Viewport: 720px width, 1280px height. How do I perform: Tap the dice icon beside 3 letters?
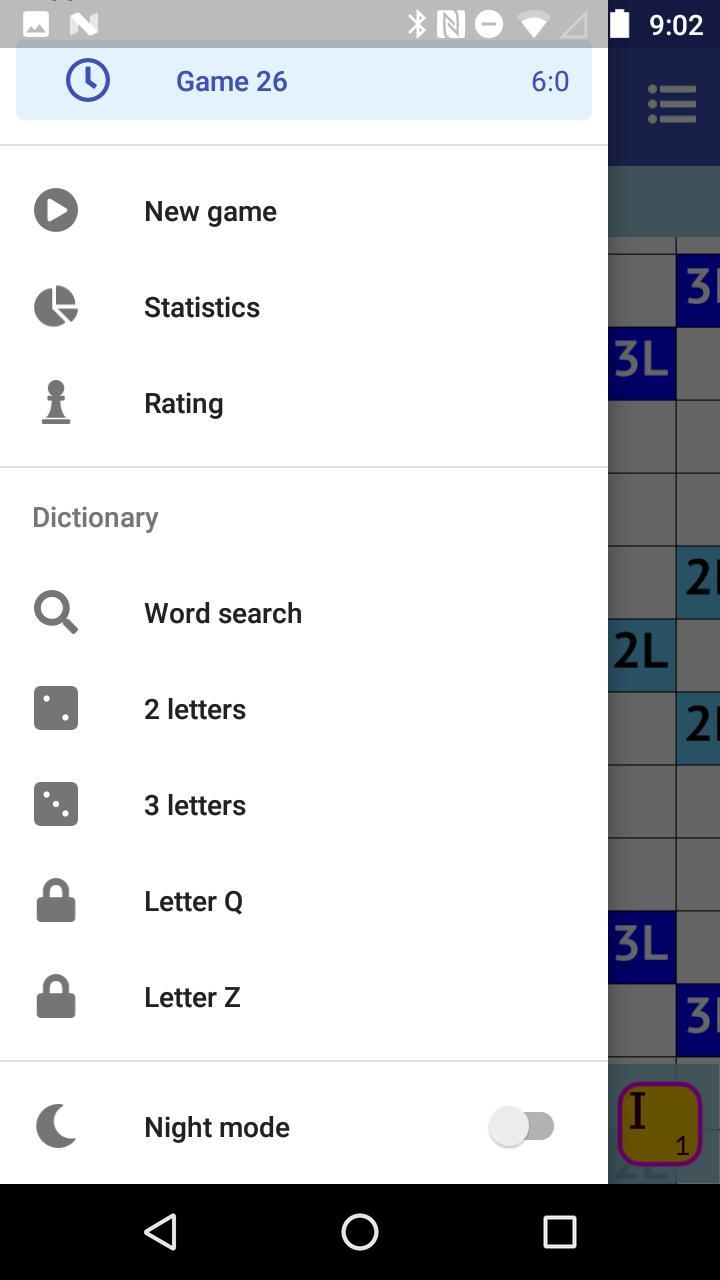point(56,804)
